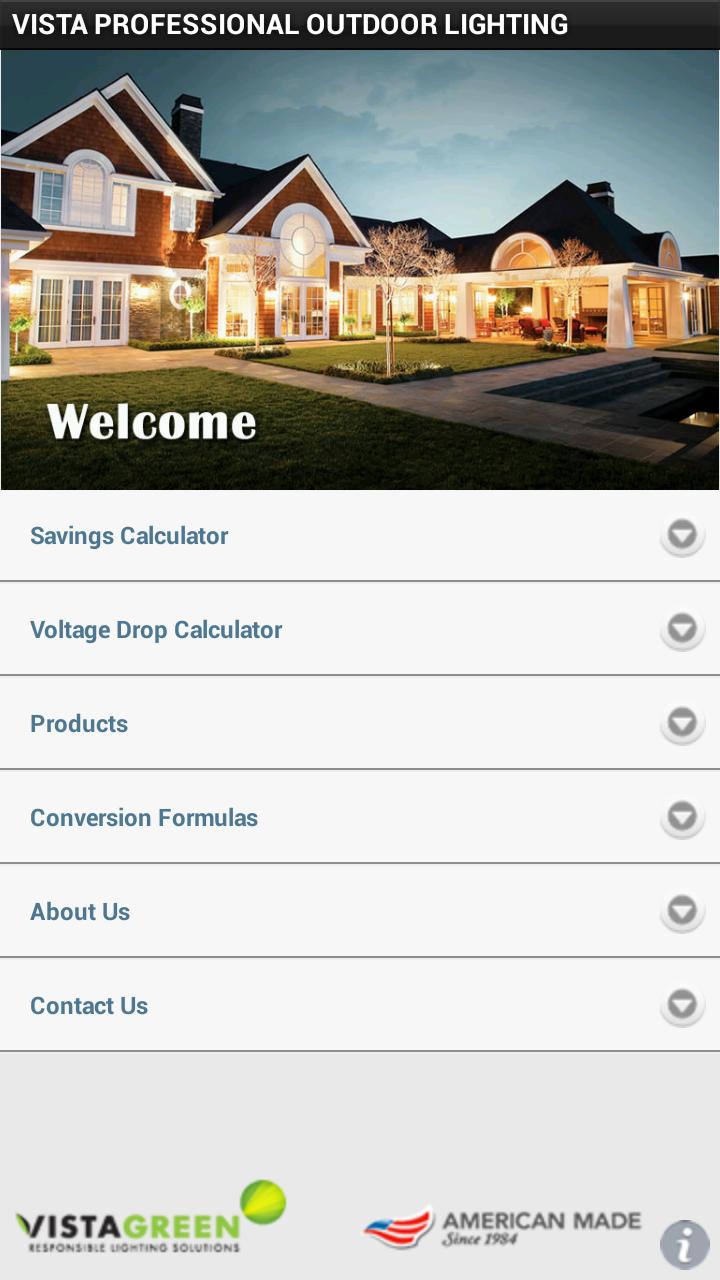Tap the info icon in the bottom corner

[684, 1246]
